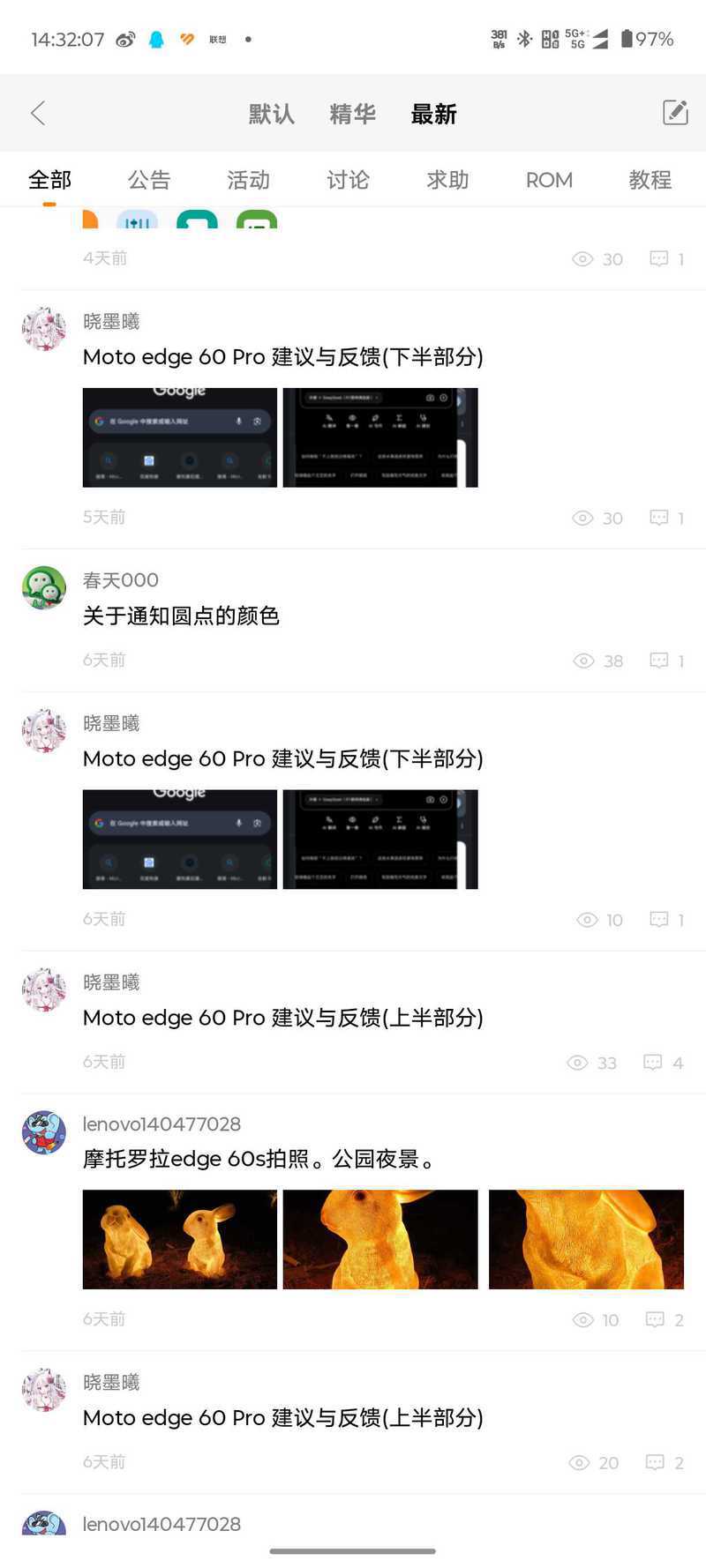Screen dimensions: 706x1568
Task: Open the 下半部分 feedback post from 5天前
Action: [282, 357]
